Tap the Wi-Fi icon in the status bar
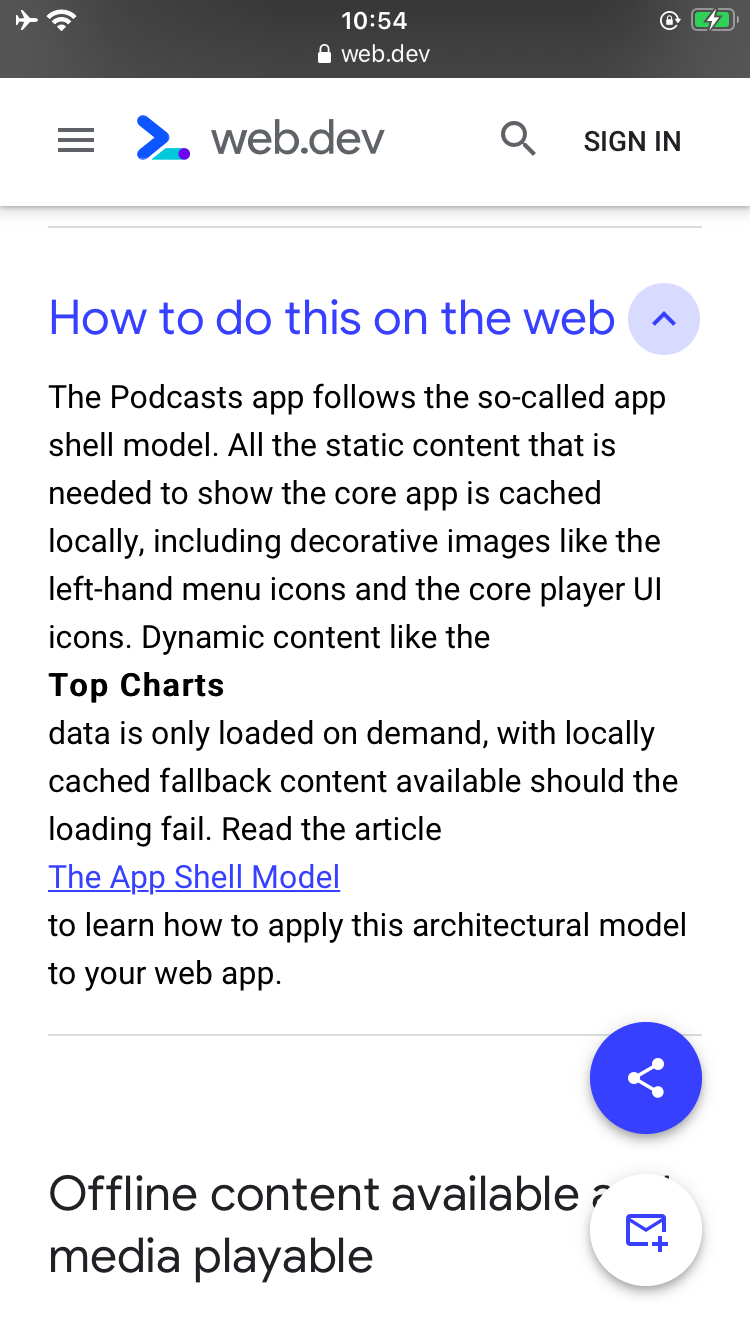750x1334 pixels. (x=60, y=18)
